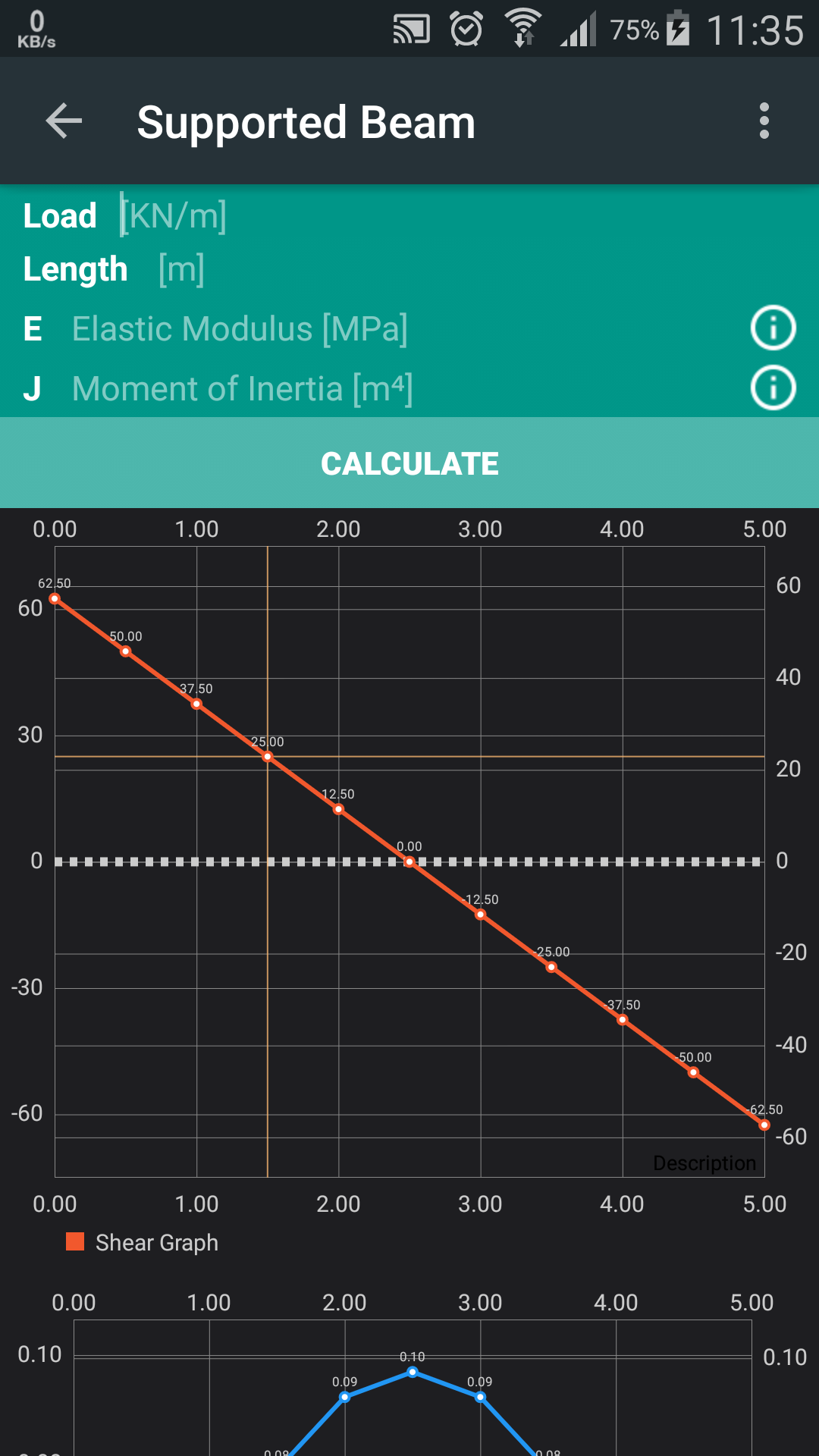
Task: Hit the CALCULATE button
Action: click(409, 463)
